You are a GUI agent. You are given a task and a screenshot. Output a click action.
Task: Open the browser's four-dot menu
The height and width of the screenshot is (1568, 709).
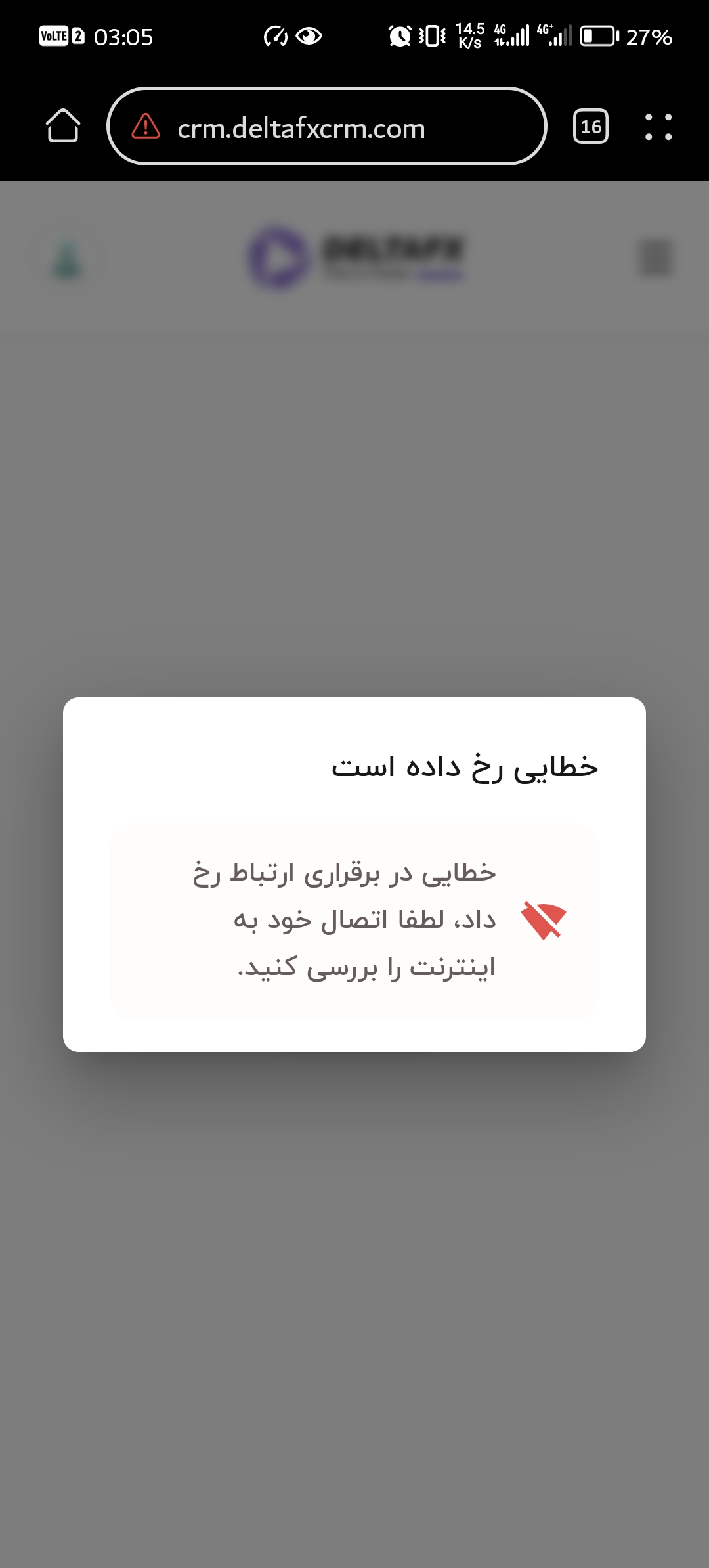(658, 127)
